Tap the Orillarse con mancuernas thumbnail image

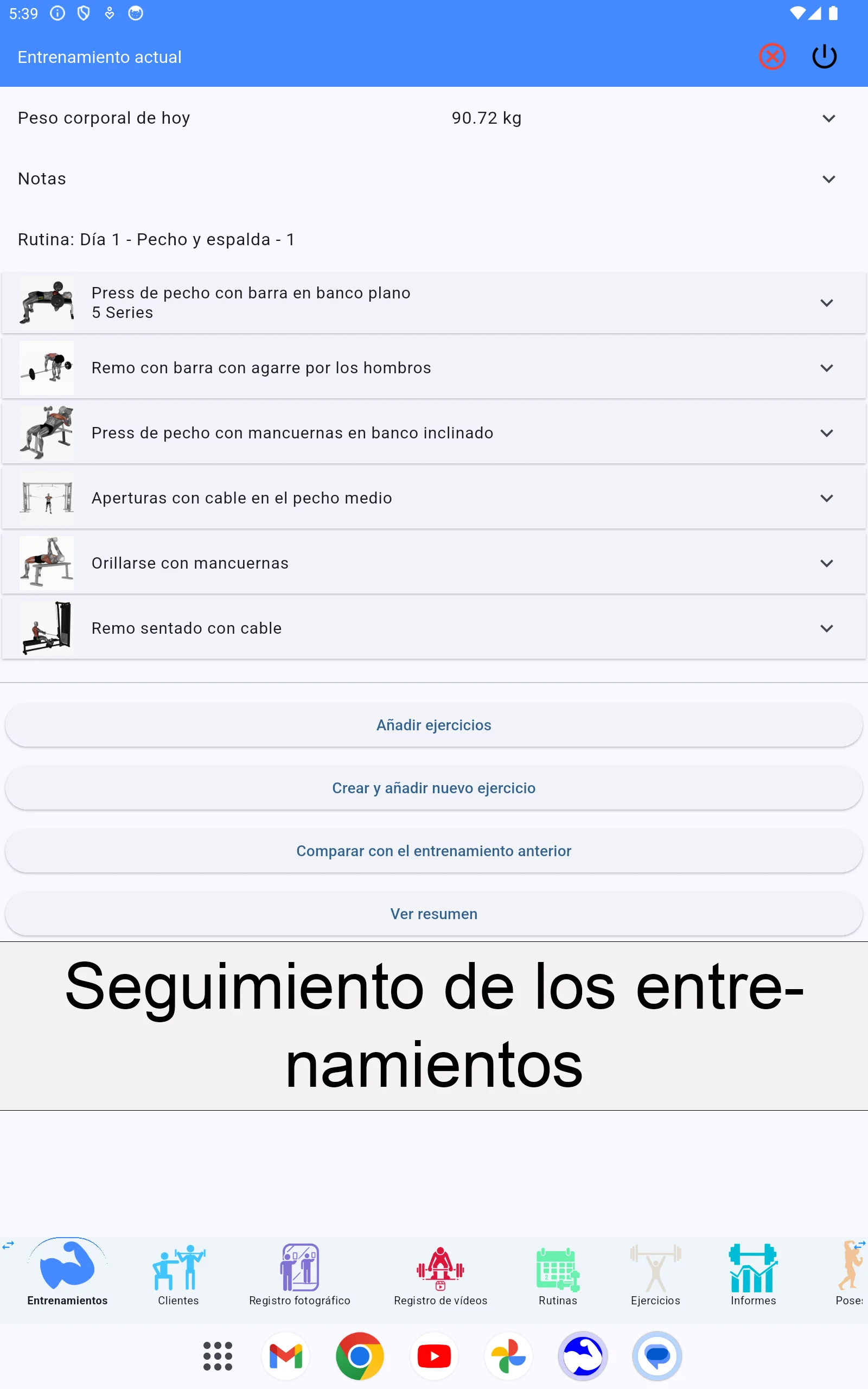click(47, 563)
